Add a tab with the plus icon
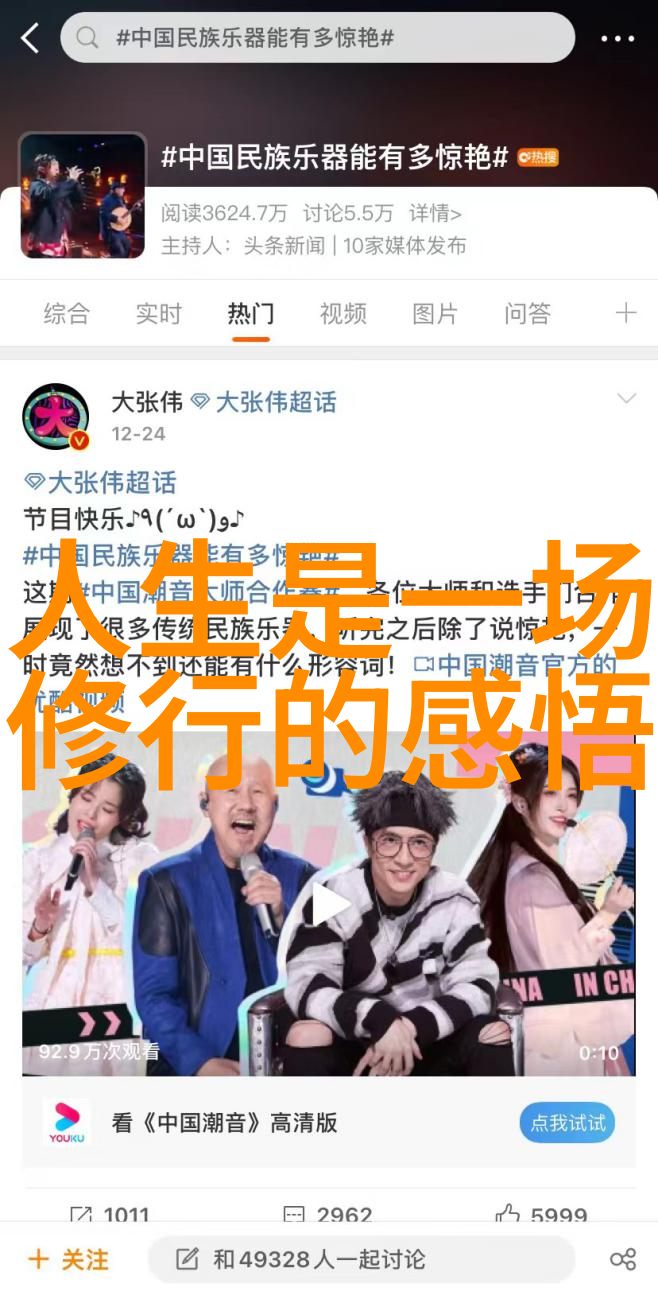Screen dimensions: 658x1299 tap(626, 313)
